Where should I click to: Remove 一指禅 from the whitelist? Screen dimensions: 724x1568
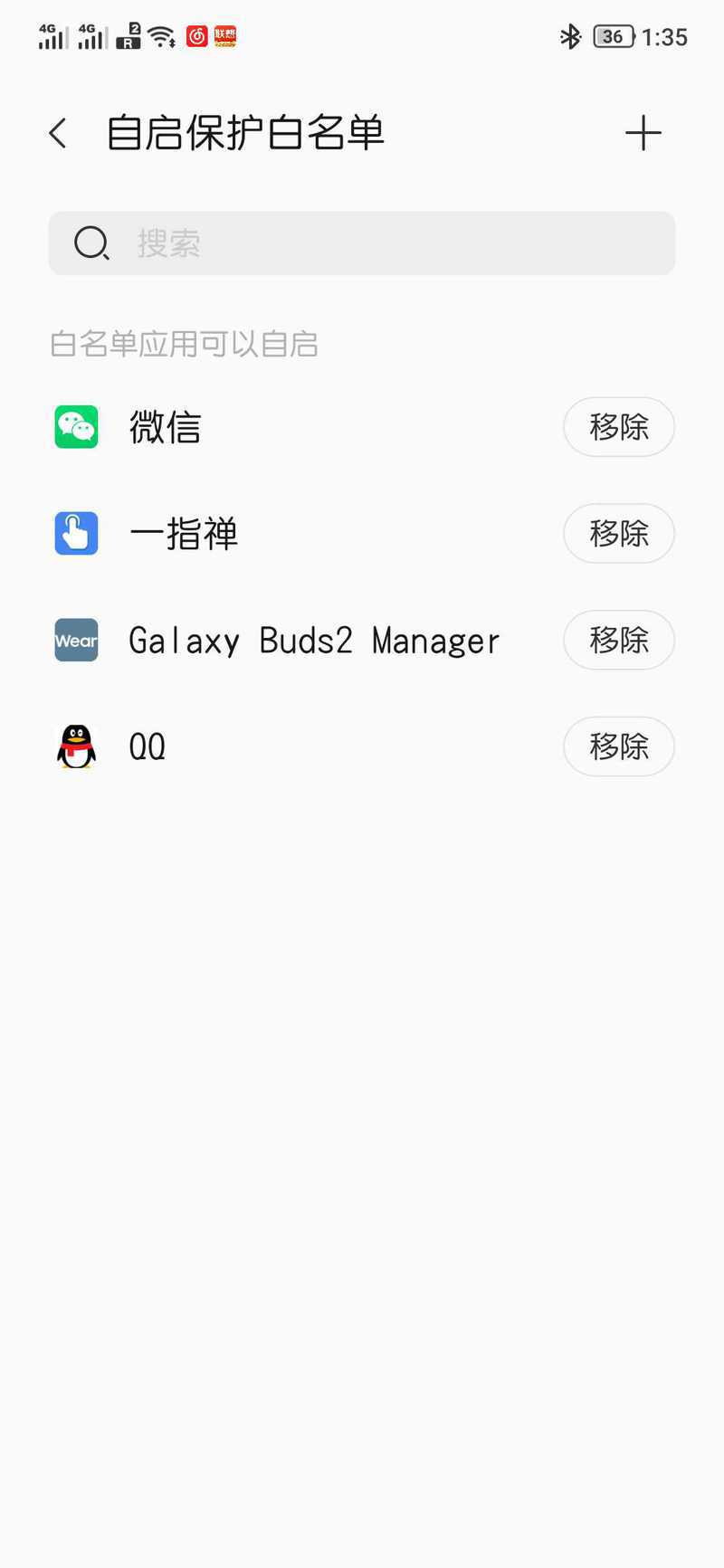tap(619, 534)
